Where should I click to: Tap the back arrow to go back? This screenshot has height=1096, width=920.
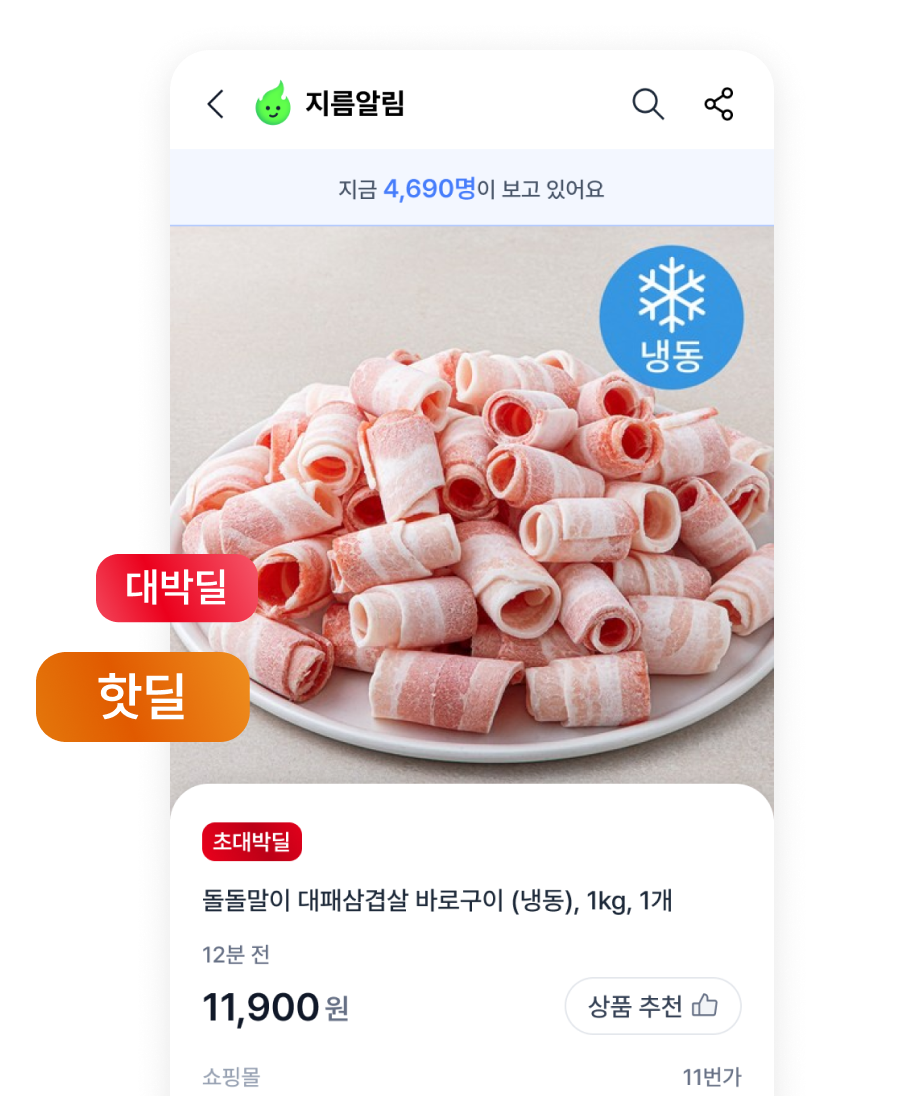click(214, 103)
